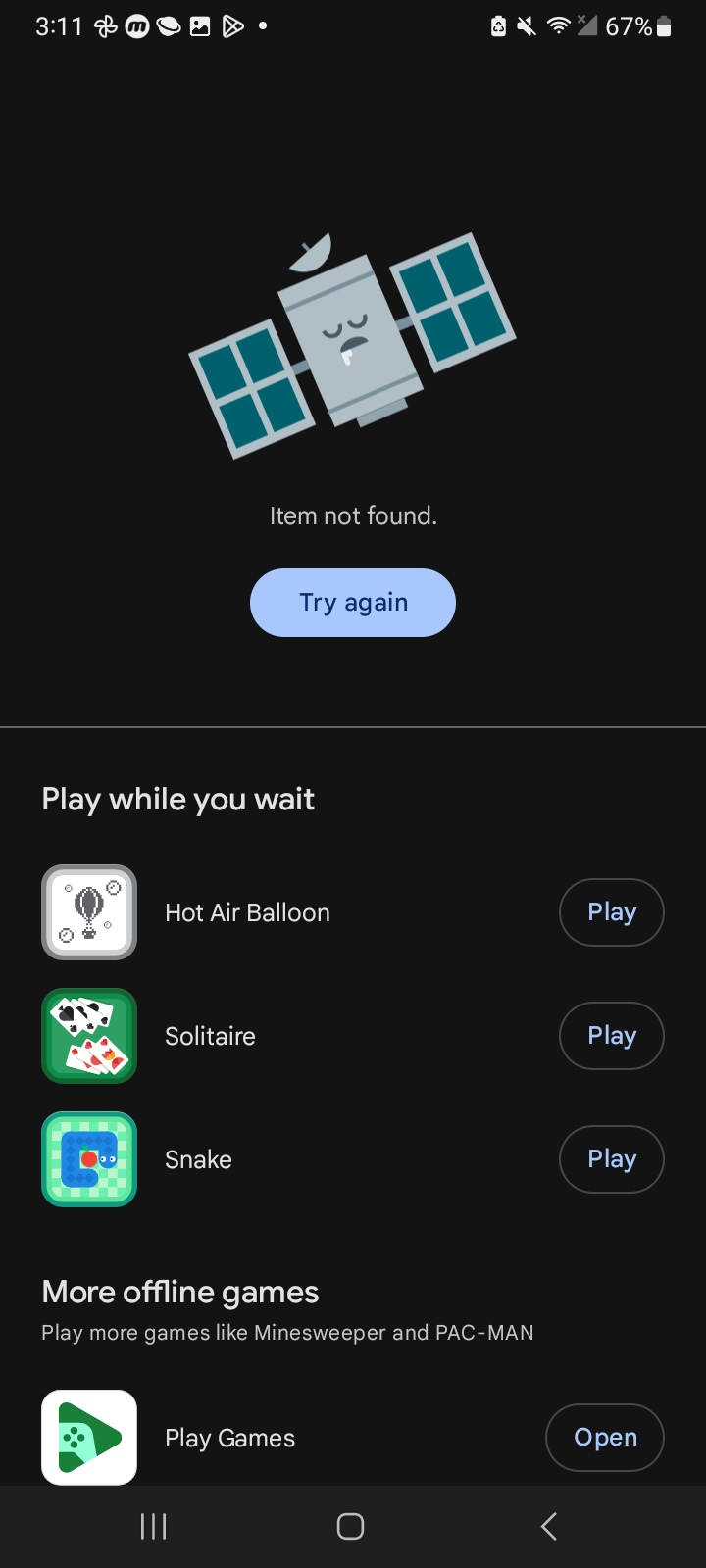Tap the Try again button
This screenshot has height=1568, width=706.
coord(353,603)
